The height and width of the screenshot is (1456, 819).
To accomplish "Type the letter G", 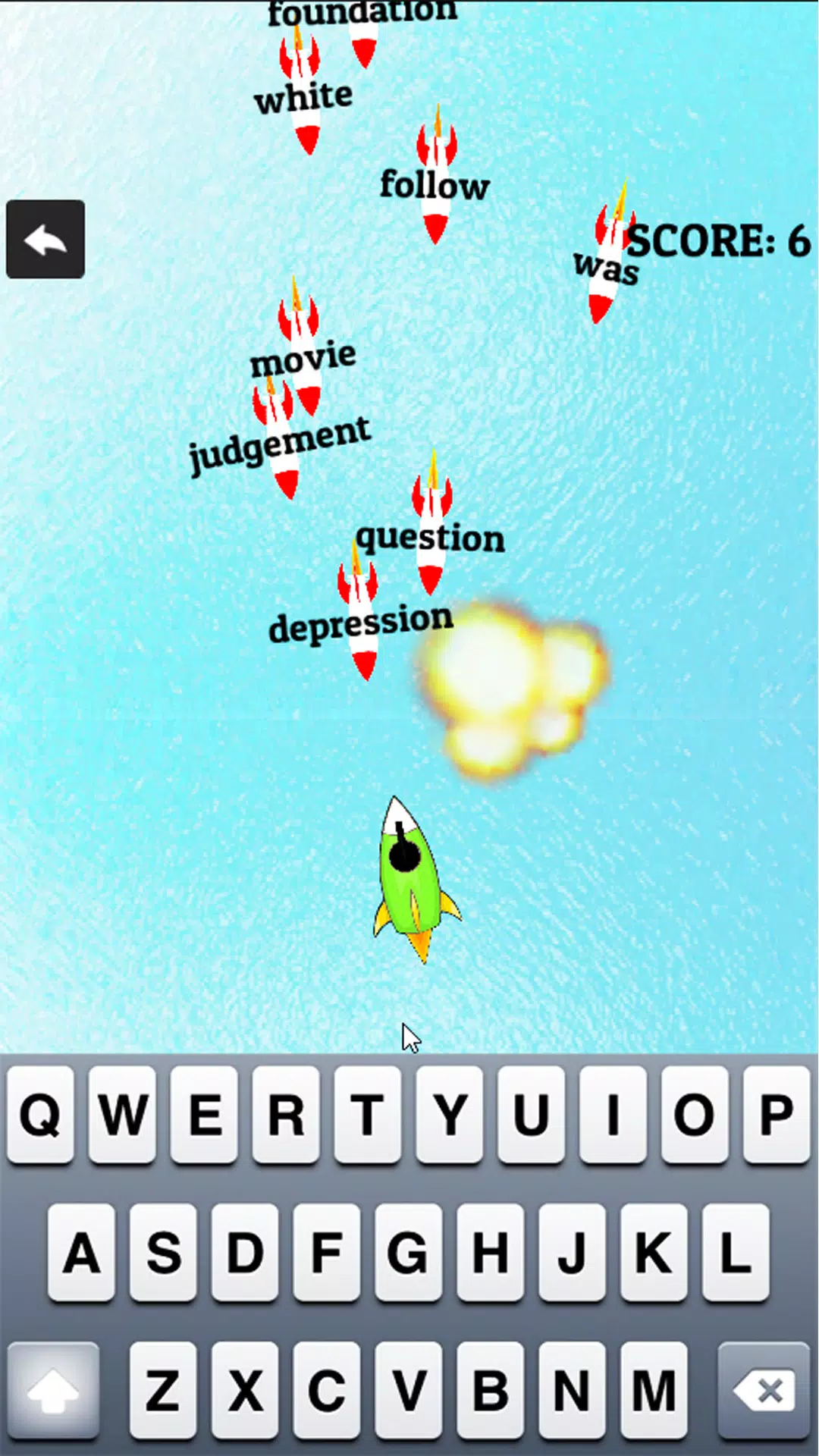I will pos(408,1252).
